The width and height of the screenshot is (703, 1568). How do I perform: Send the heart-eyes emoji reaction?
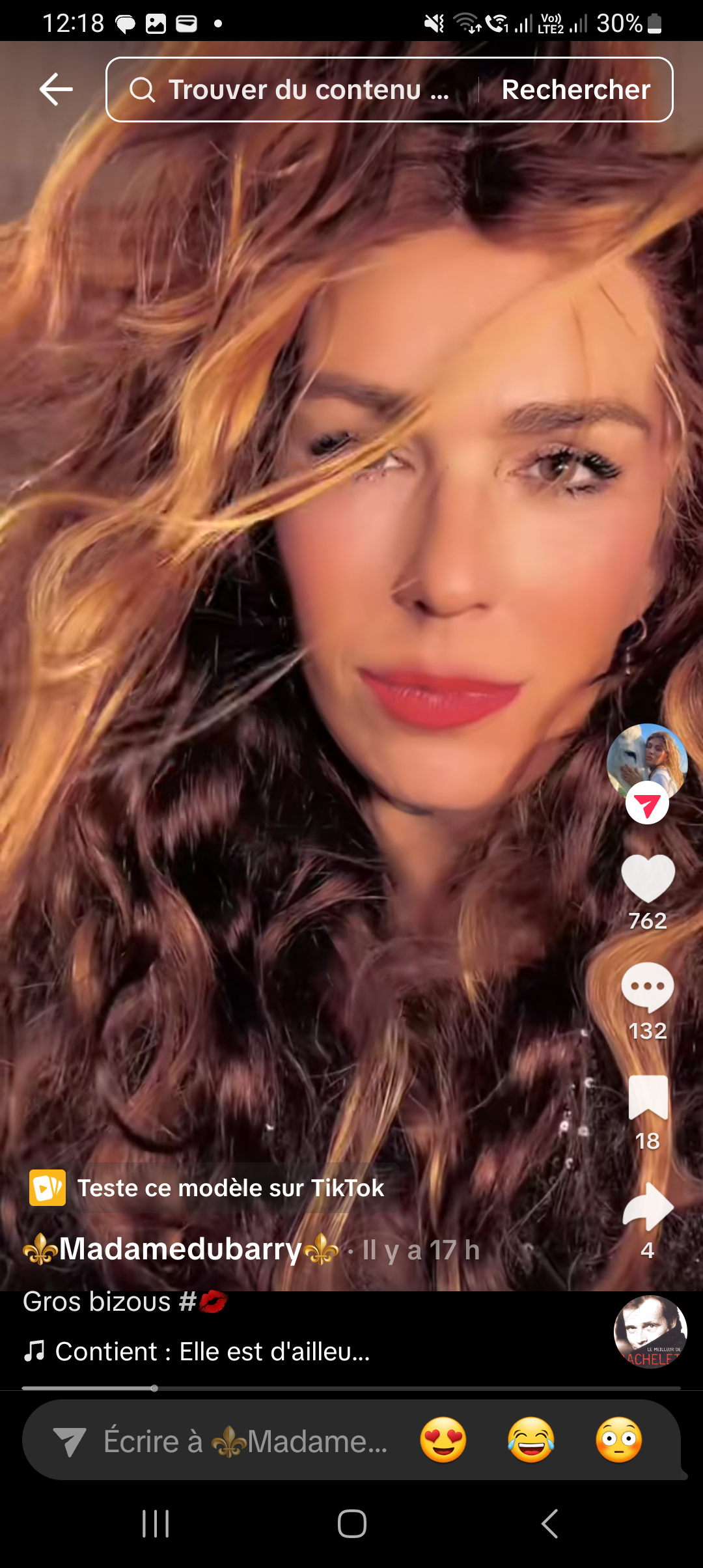443,1440
